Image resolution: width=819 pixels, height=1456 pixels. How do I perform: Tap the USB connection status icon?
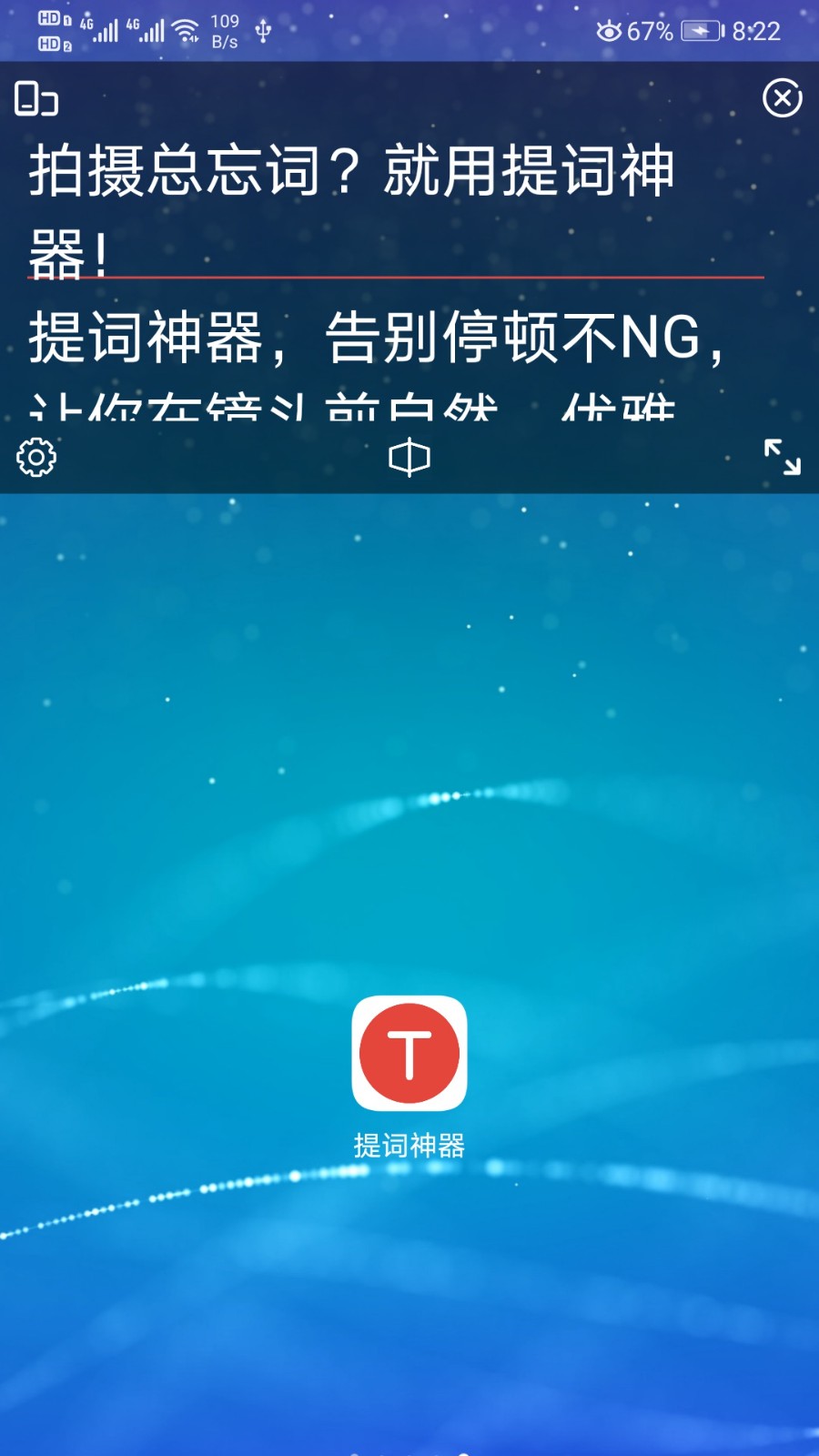click(x=261, y=28)
